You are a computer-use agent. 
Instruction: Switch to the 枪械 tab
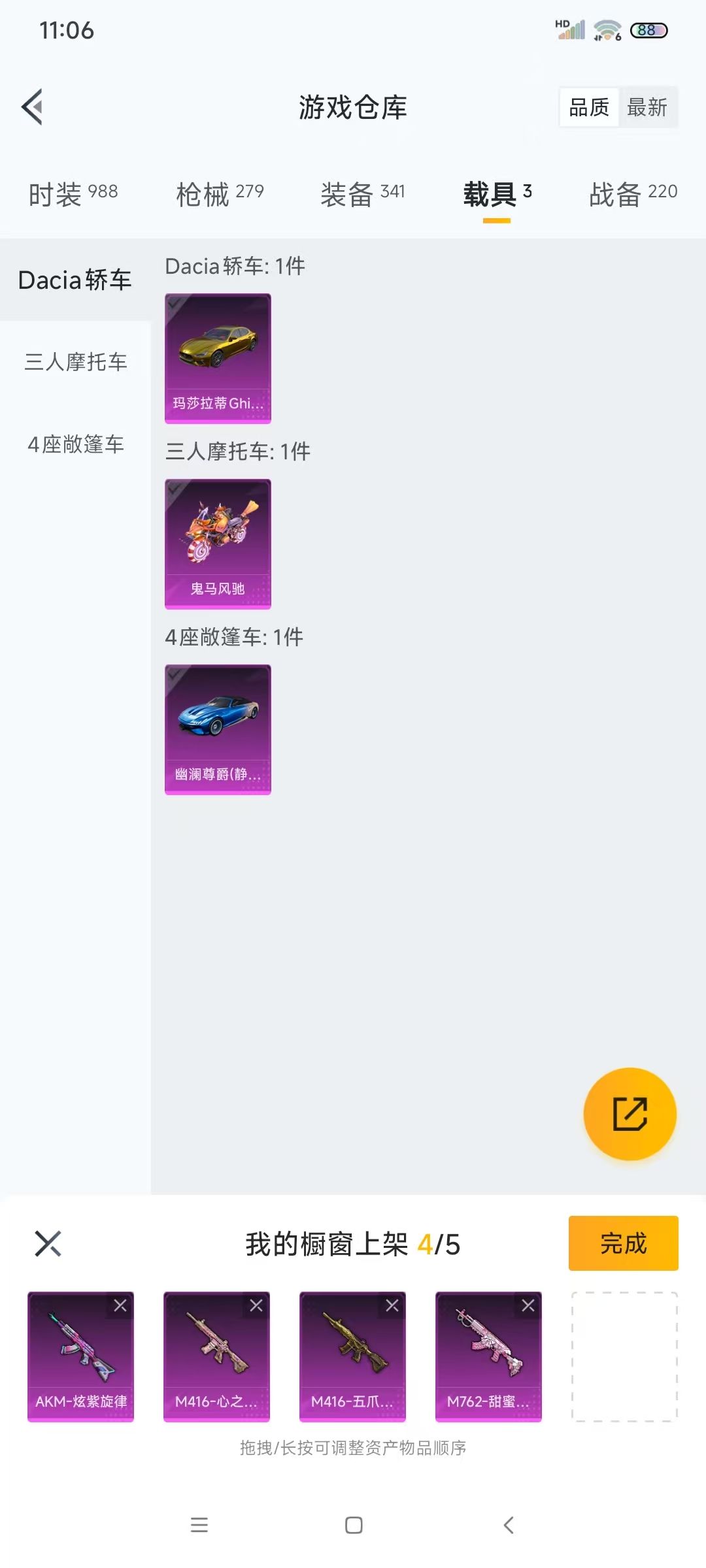(x=220, y=194)
